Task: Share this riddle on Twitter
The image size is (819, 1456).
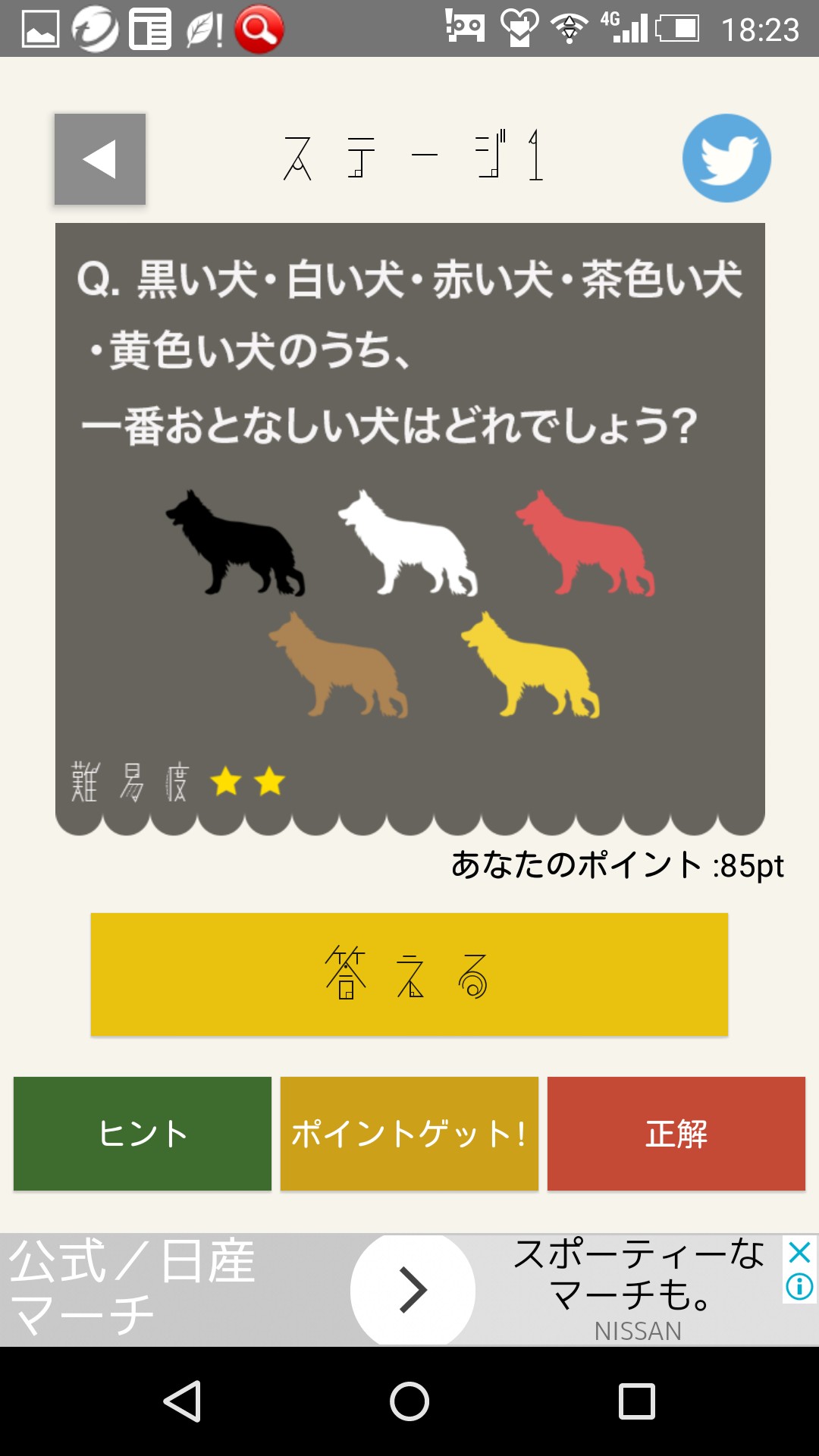Action: (726, 158)
